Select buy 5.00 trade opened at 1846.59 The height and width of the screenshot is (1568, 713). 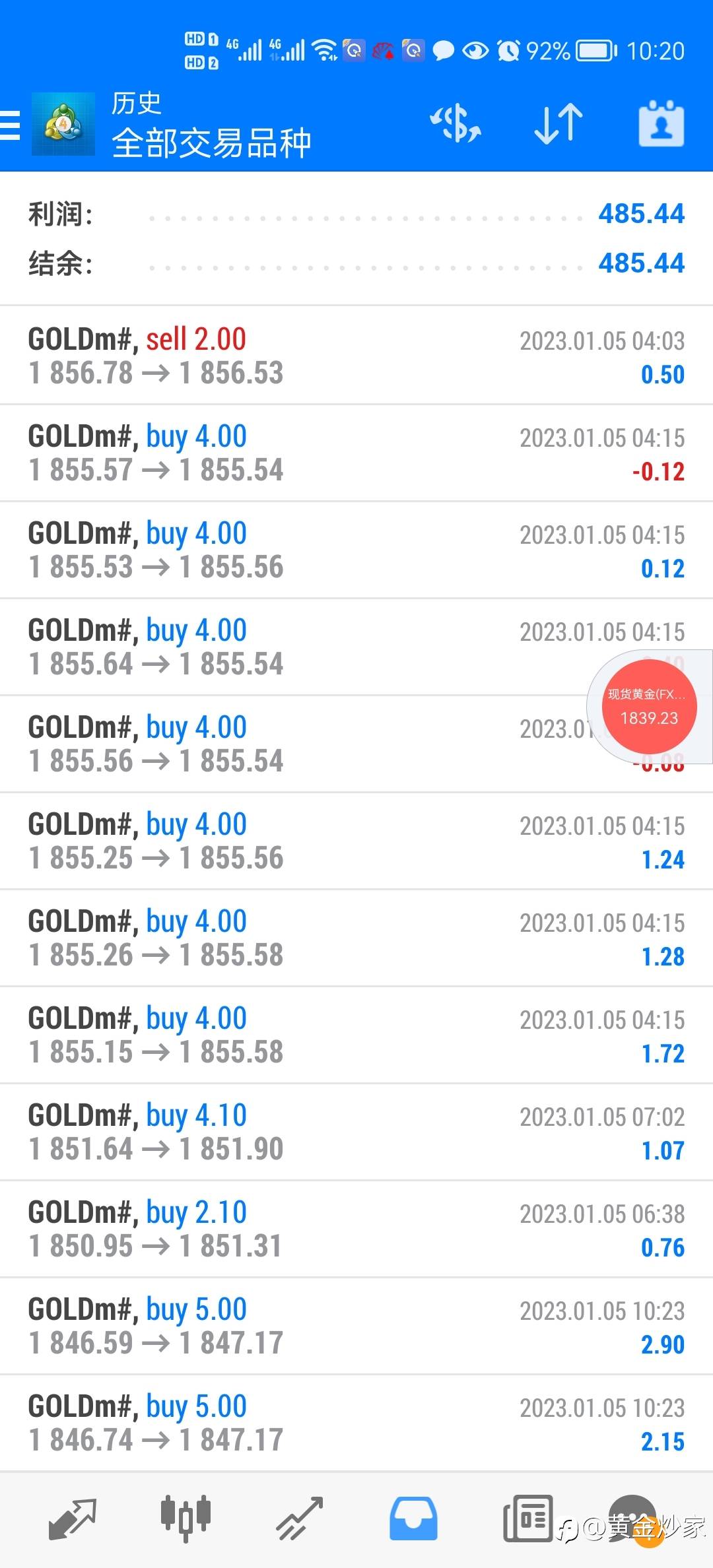point(356,1326)
